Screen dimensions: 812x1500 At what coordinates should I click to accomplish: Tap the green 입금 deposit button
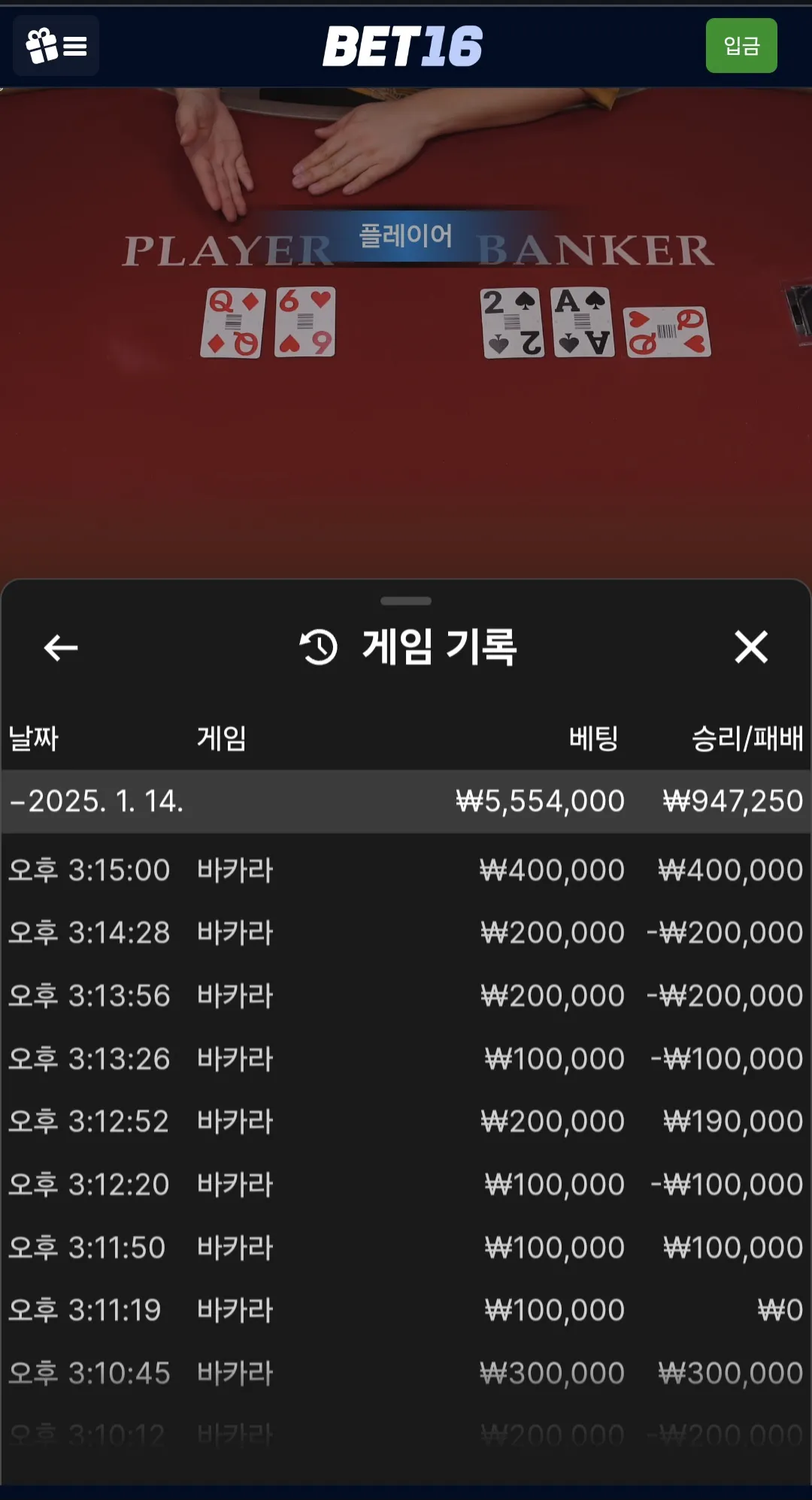(741, 46)
